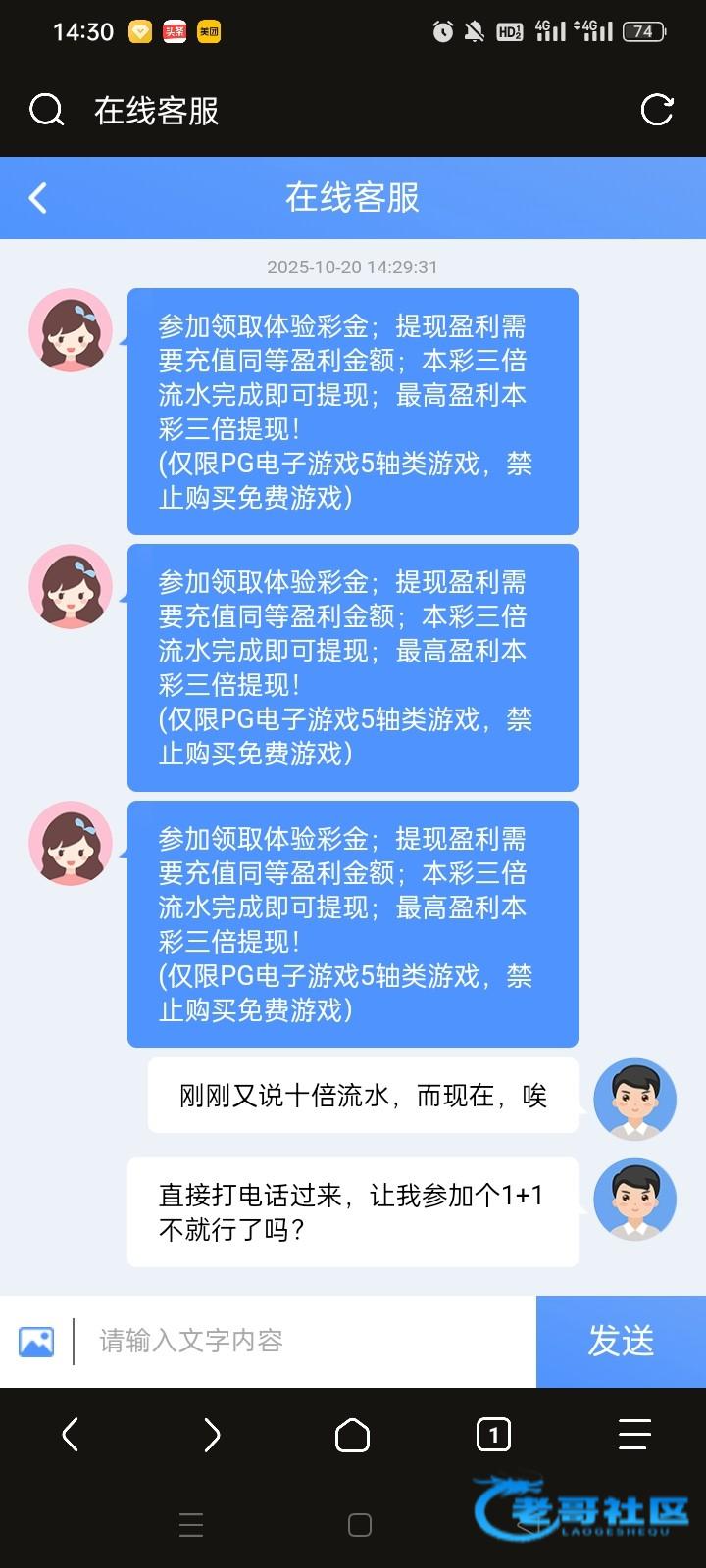Attach an image to the chat
706x1568 pixels.
click(x=36, y=1341)
